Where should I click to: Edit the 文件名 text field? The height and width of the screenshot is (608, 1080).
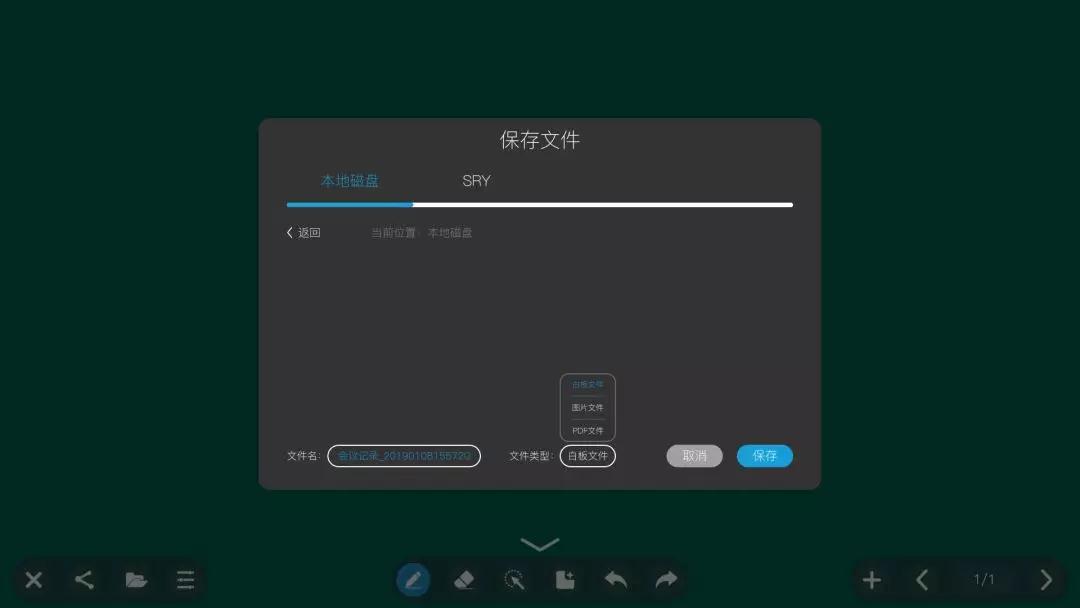point(404,456)
